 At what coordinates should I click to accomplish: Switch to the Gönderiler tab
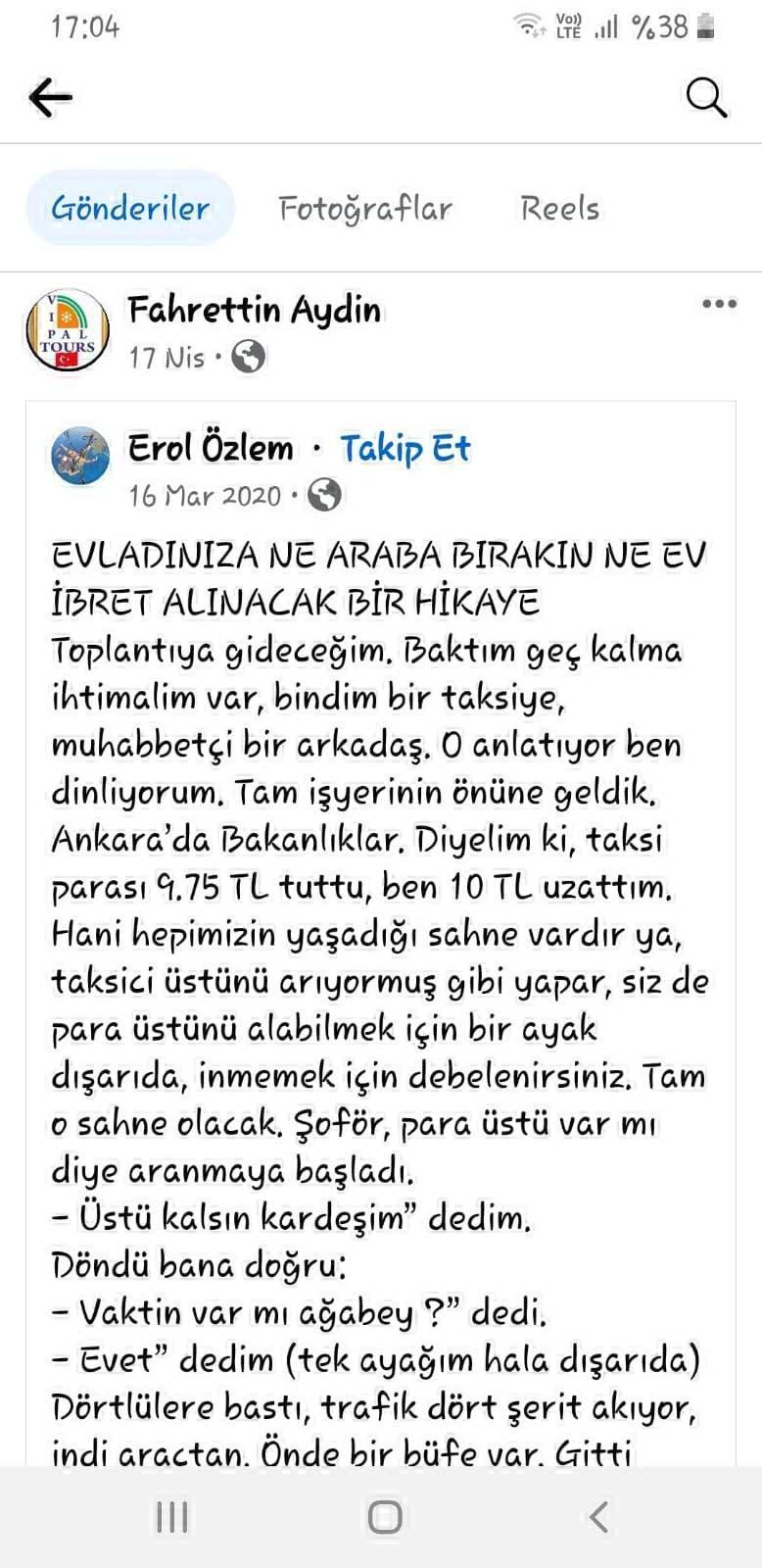tap(130, 208)
